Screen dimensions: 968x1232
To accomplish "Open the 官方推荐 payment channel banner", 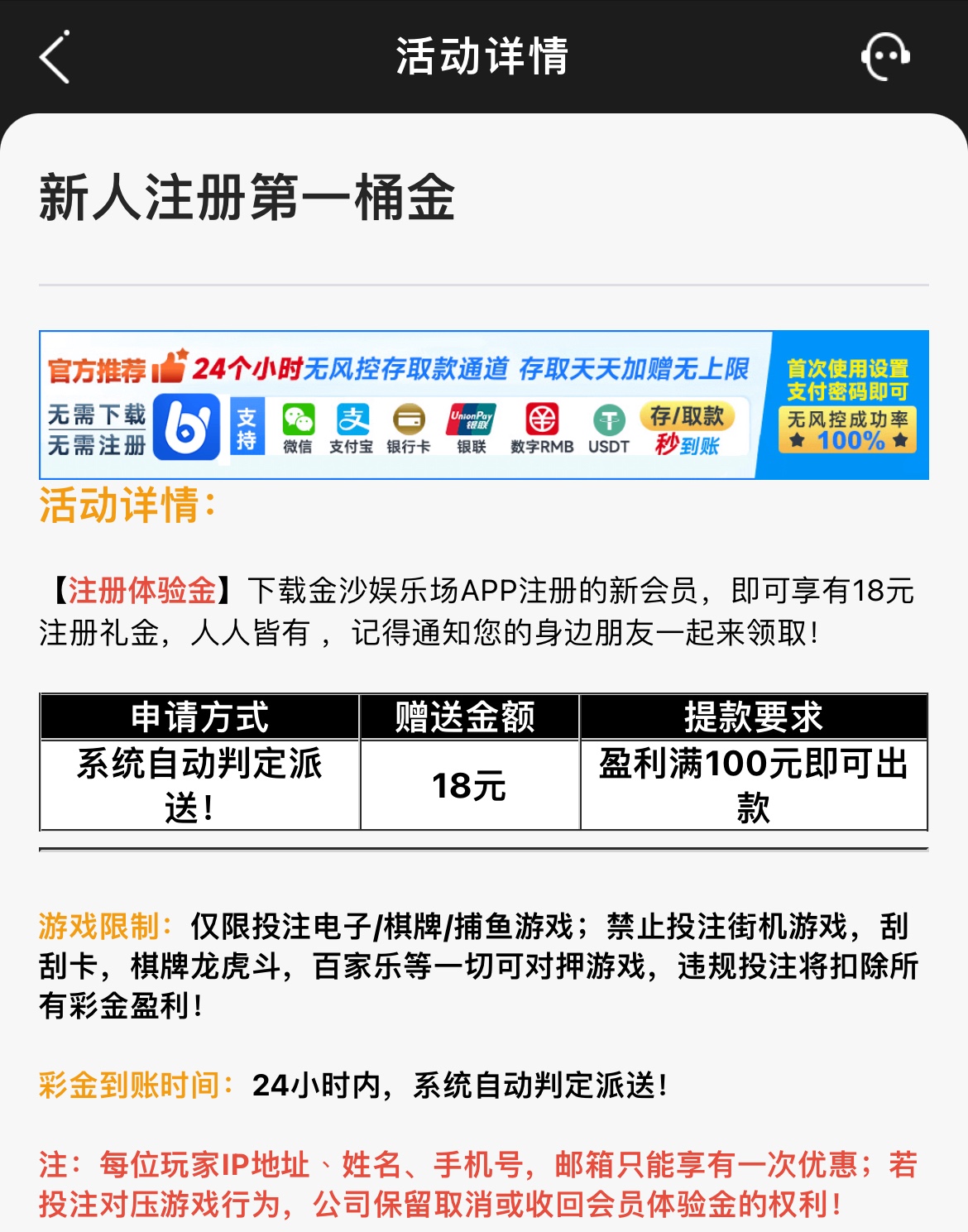I will click(x=483, y=405).
